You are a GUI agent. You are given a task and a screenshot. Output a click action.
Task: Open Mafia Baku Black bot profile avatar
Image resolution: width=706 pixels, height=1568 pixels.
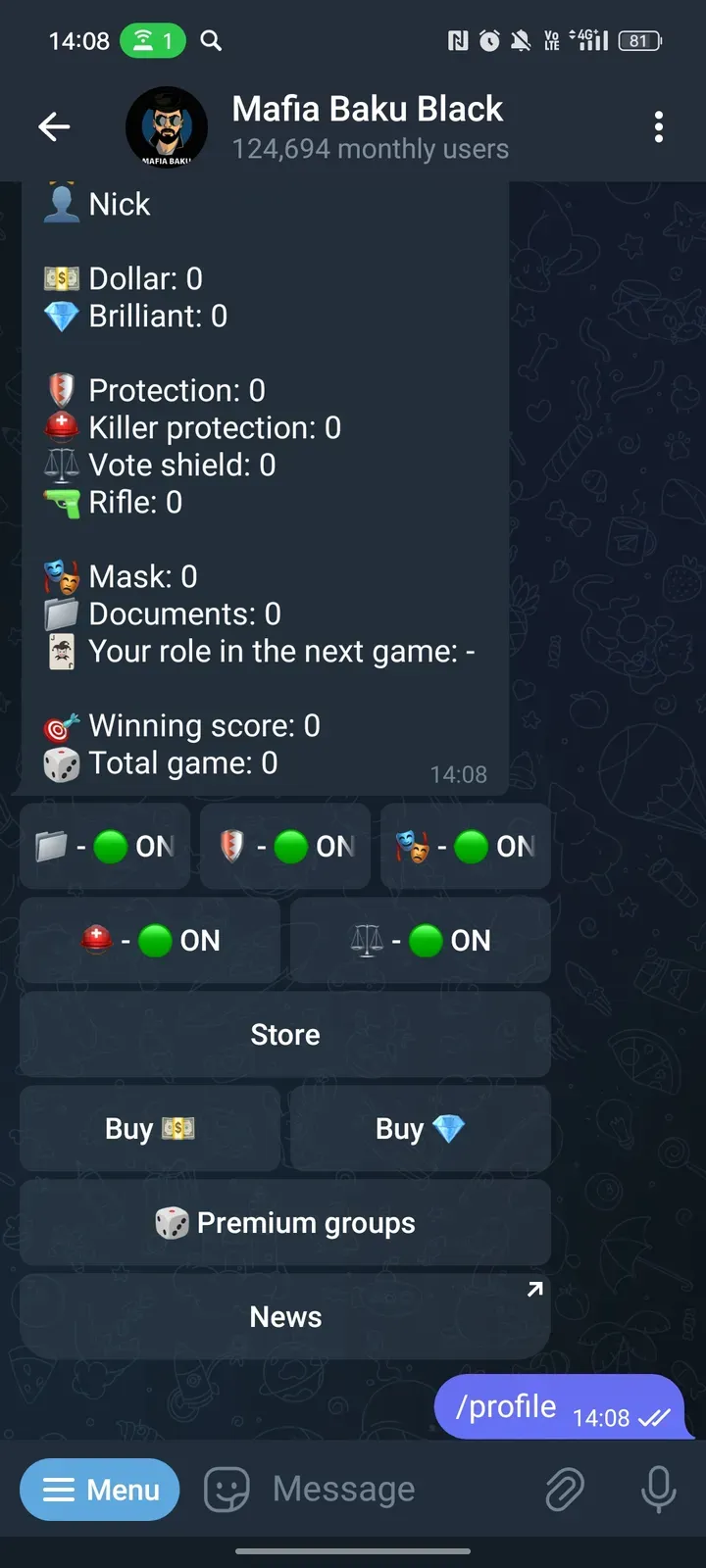[167, 127]
